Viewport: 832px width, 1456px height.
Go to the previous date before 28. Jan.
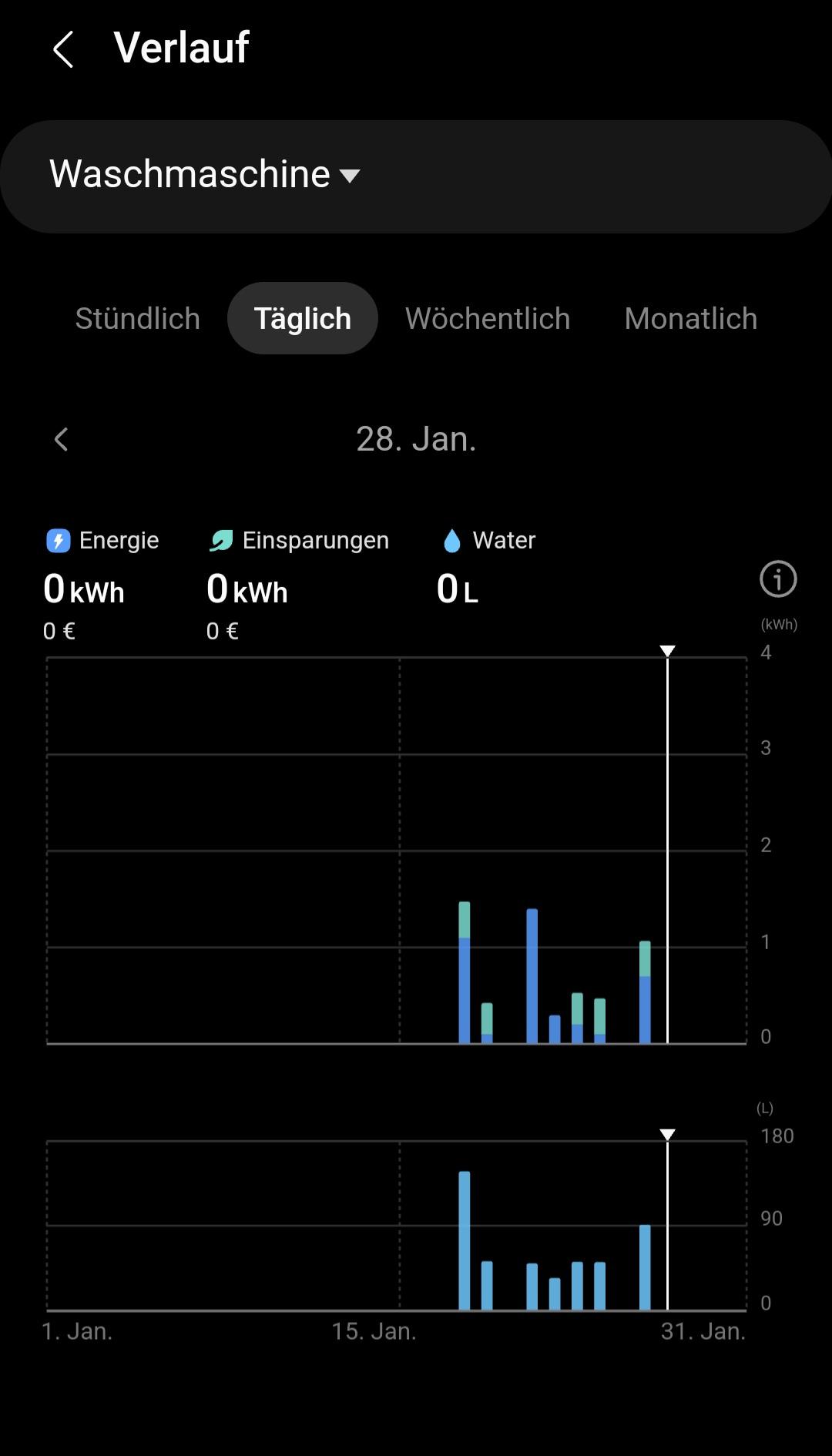tap(62, 439)
